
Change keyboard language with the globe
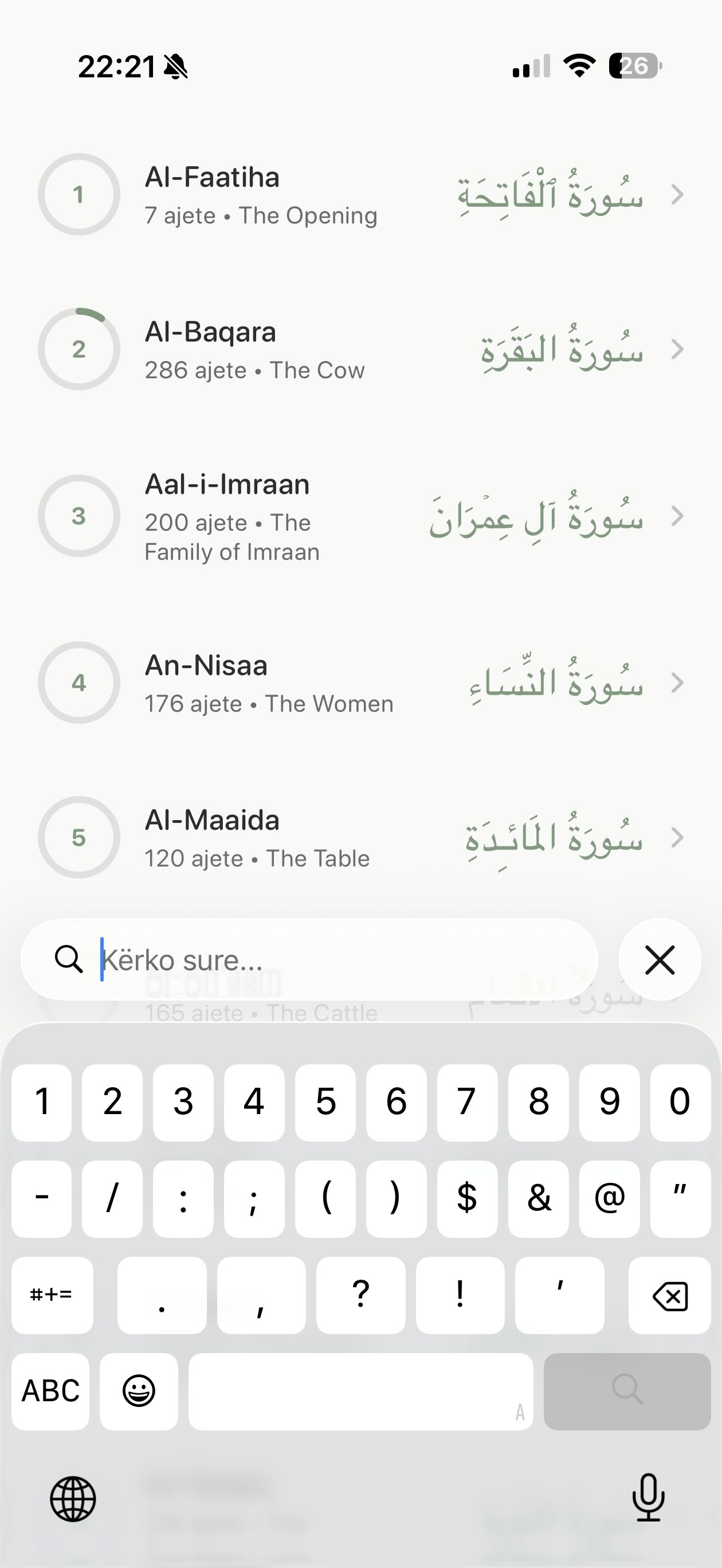point(73,1499)
